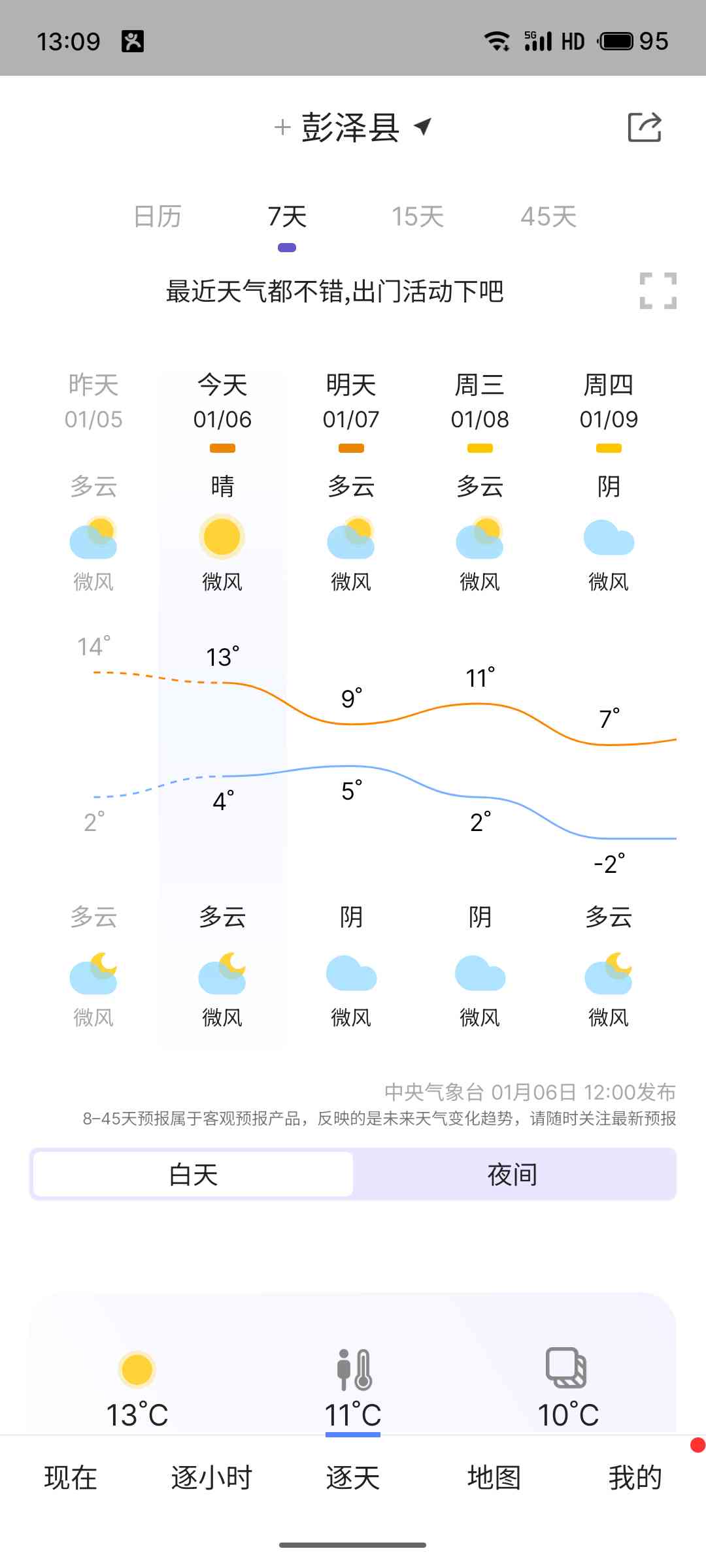Expand the forecast to fullscreen
Image resolution: width=706 pixels, height=1568 pixels.
tap(658, 291)
